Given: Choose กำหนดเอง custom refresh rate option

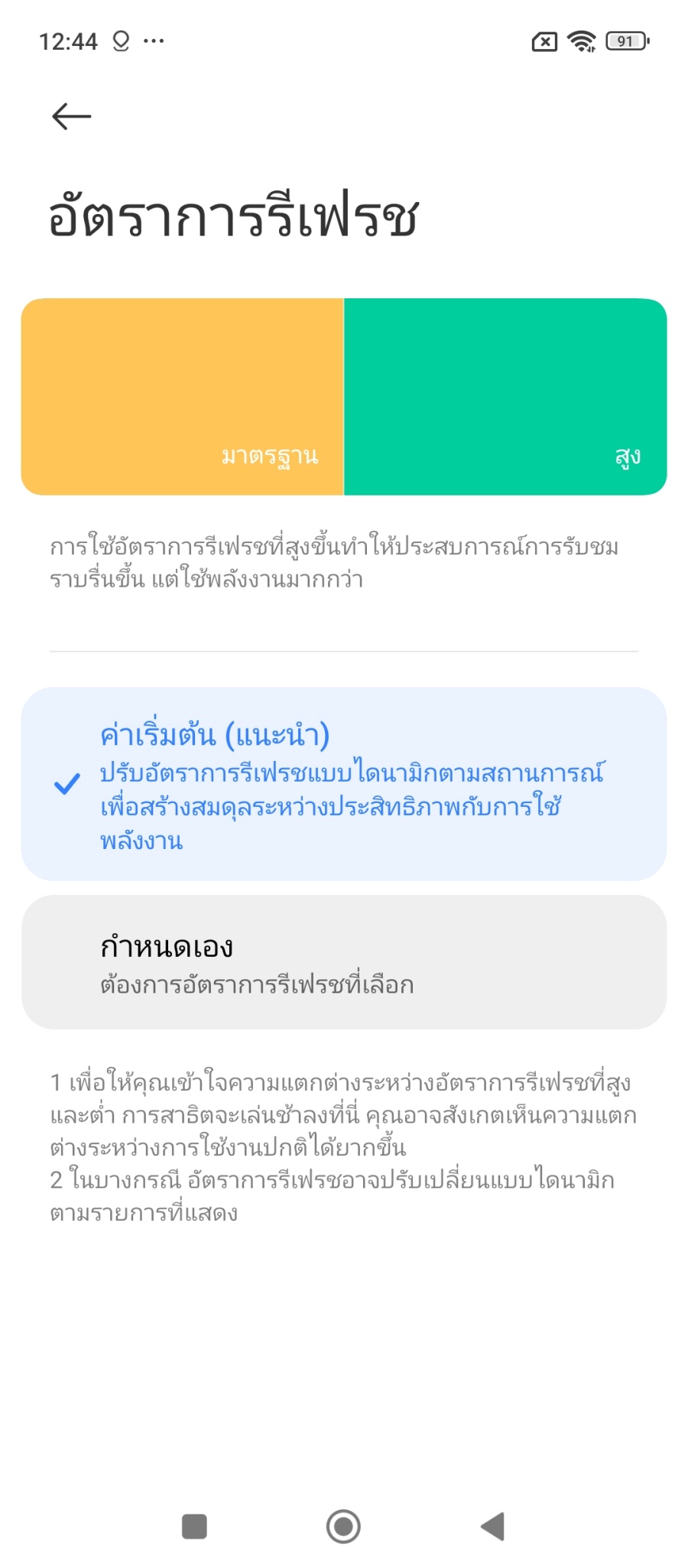Looking at the screenshot, I should click(343, 962).
